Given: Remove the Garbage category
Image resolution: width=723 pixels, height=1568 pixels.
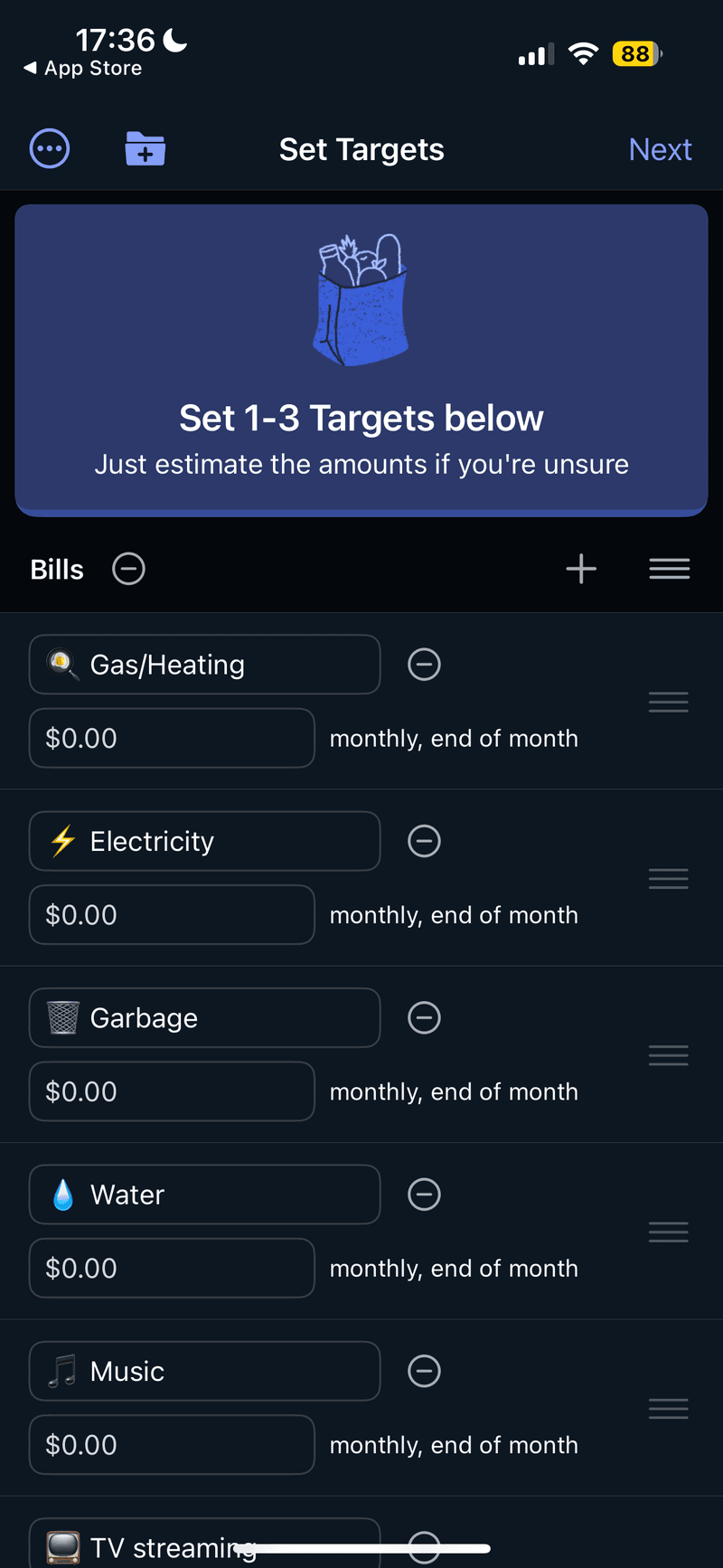Looking at the screenshot, I should [424, 1017].
